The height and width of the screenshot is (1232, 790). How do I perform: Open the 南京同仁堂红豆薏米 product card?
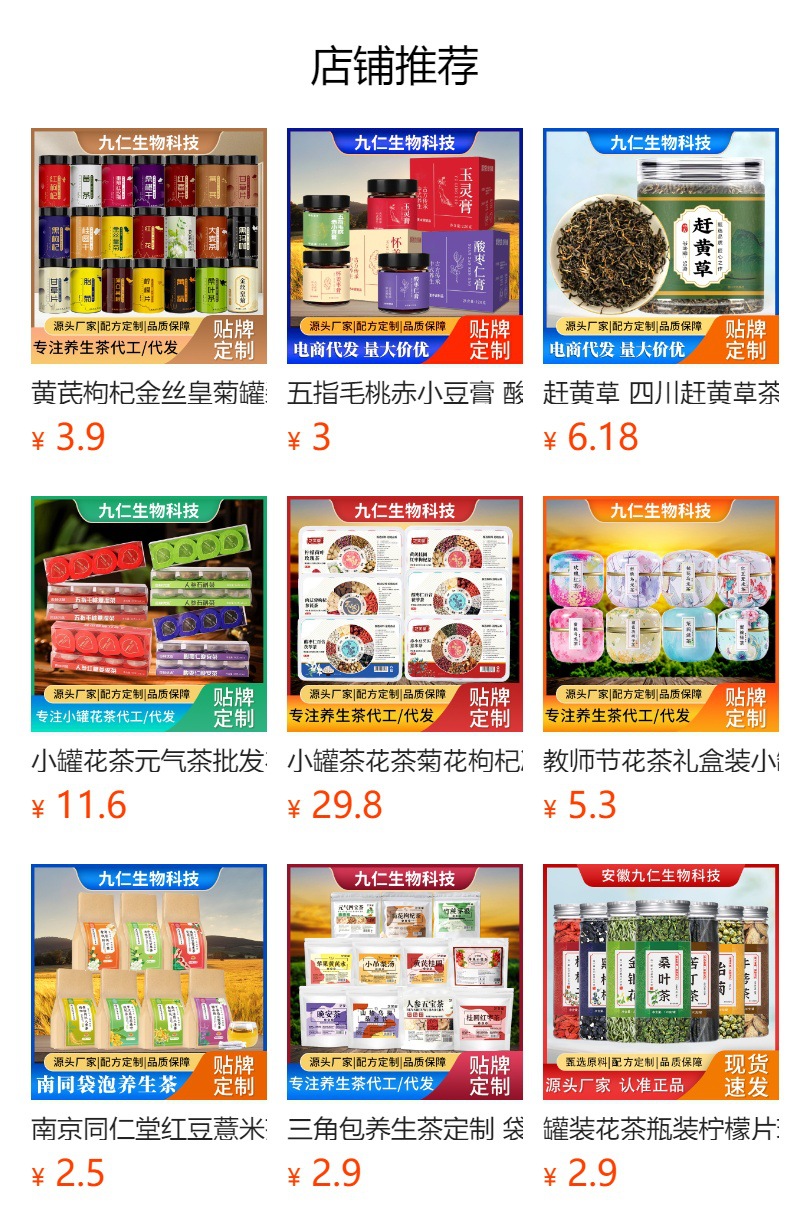pos(148,982)
